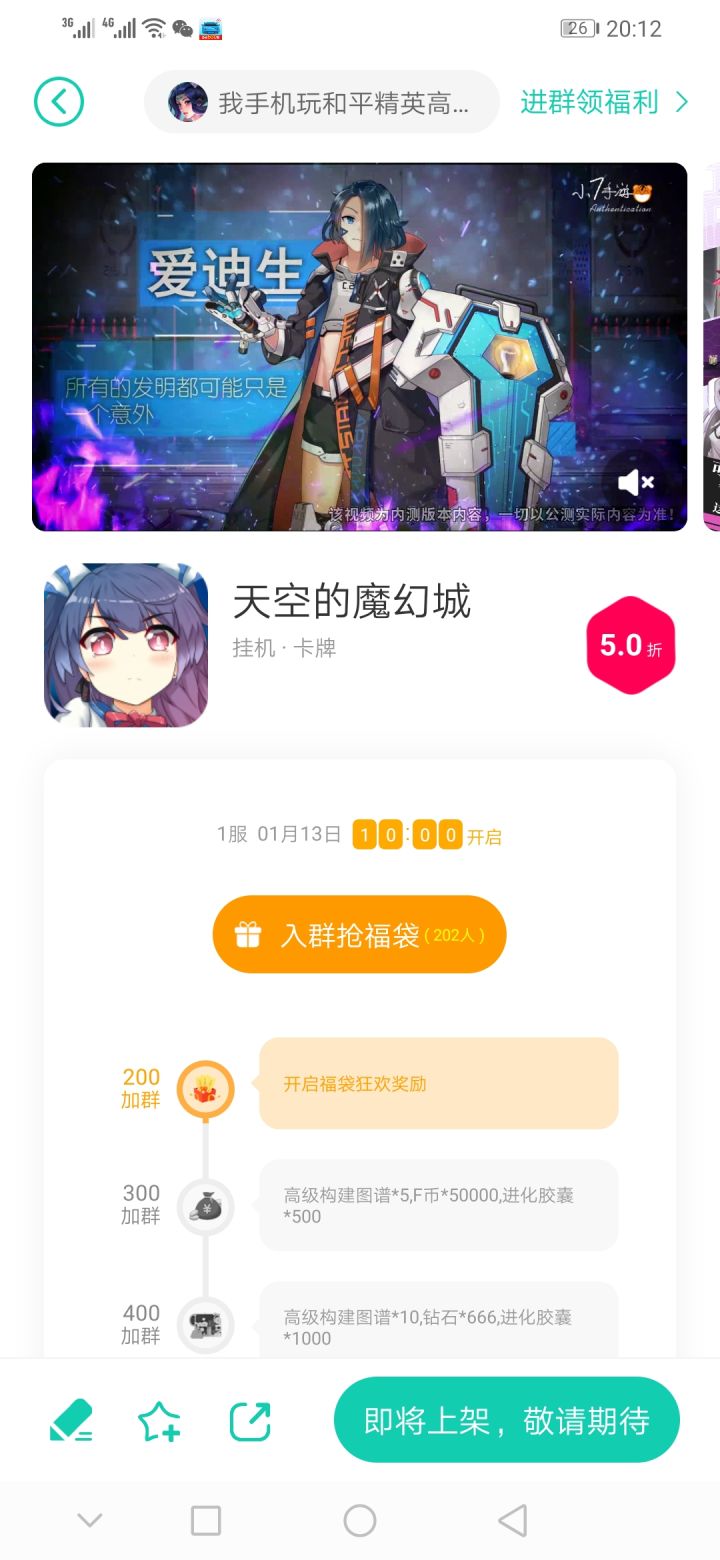Open the 天空的魔幻城 game icon

126,644
